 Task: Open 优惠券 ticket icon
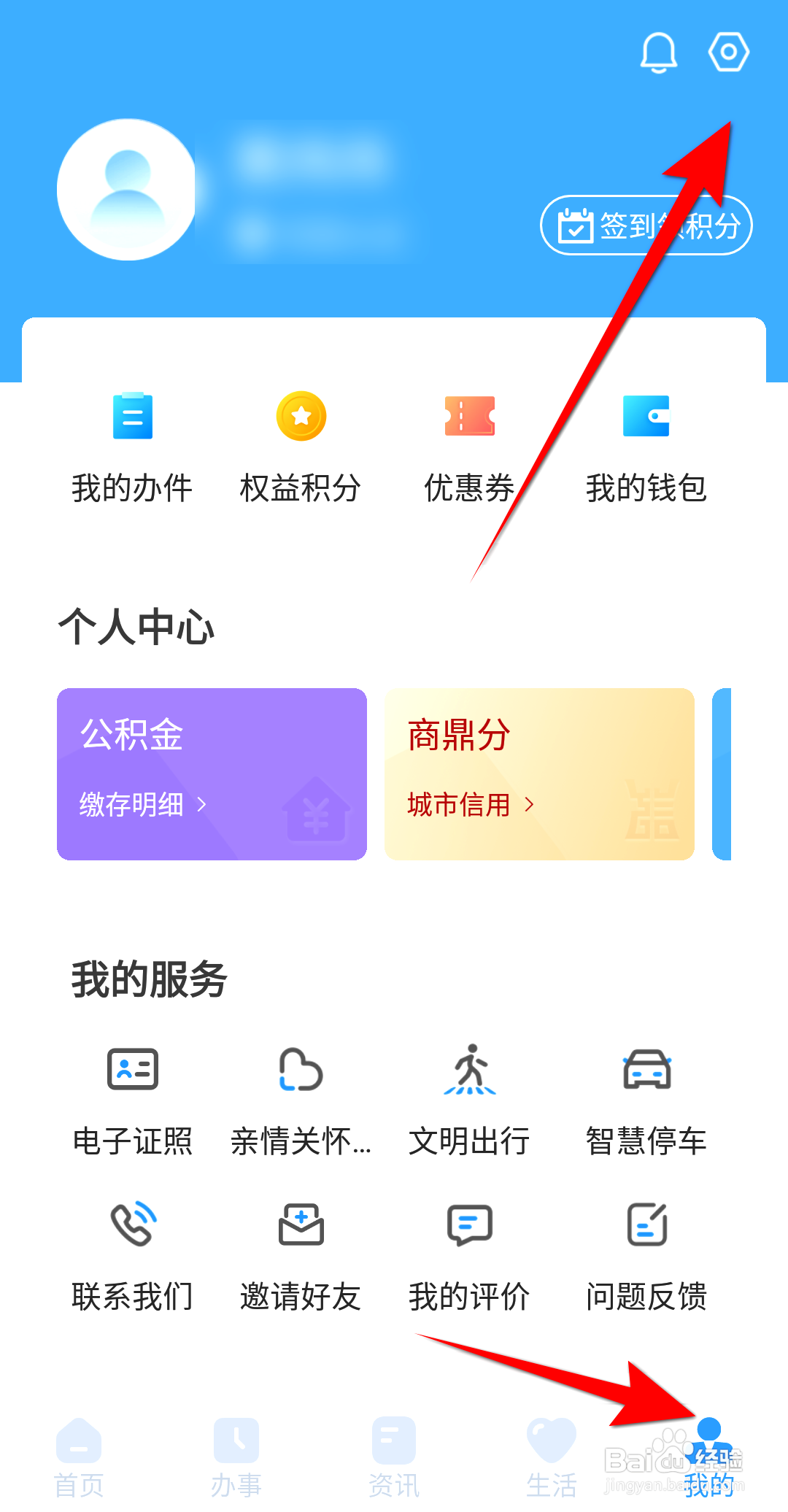(x=468, y=415)
